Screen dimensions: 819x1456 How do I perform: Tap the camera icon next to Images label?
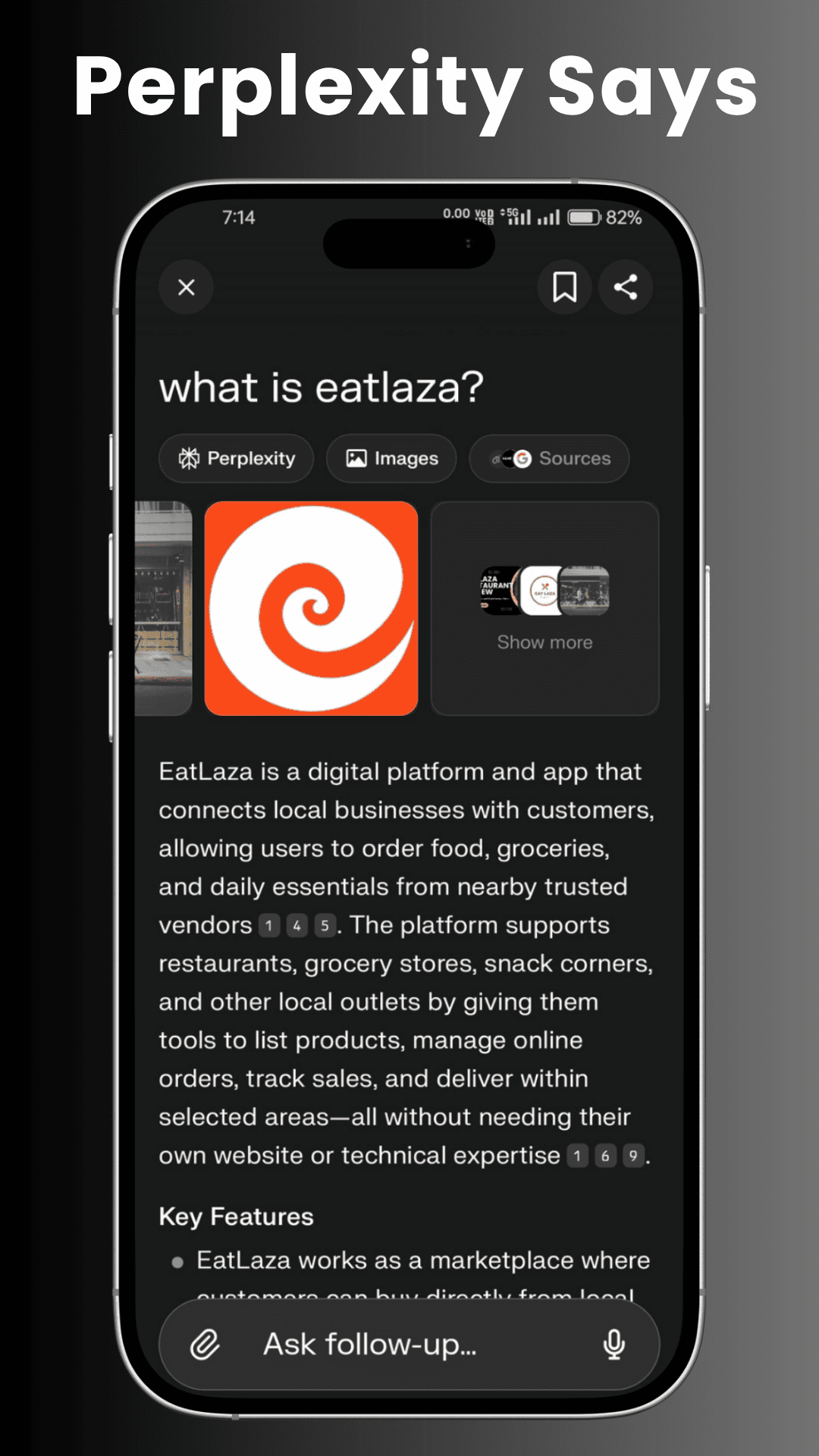(x=358, y=458)
